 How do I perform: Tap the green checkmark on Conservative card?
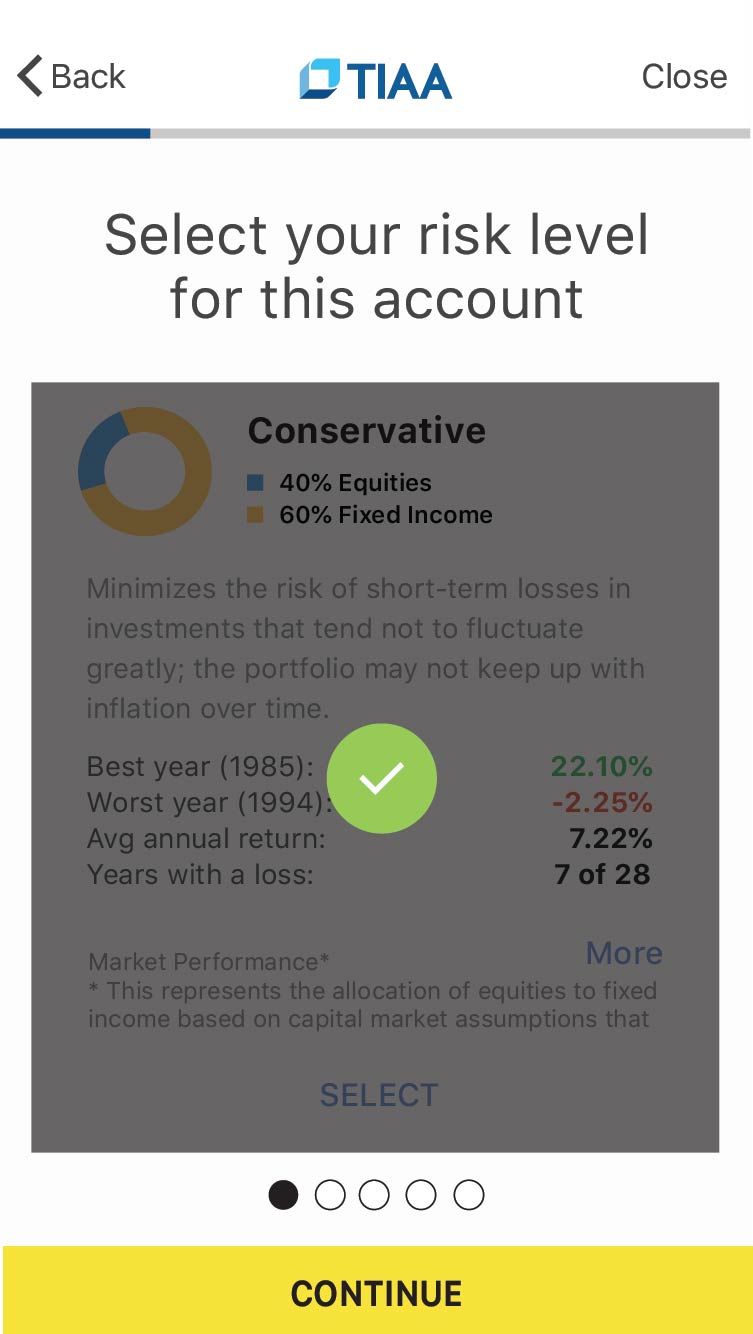pos(381,778)
